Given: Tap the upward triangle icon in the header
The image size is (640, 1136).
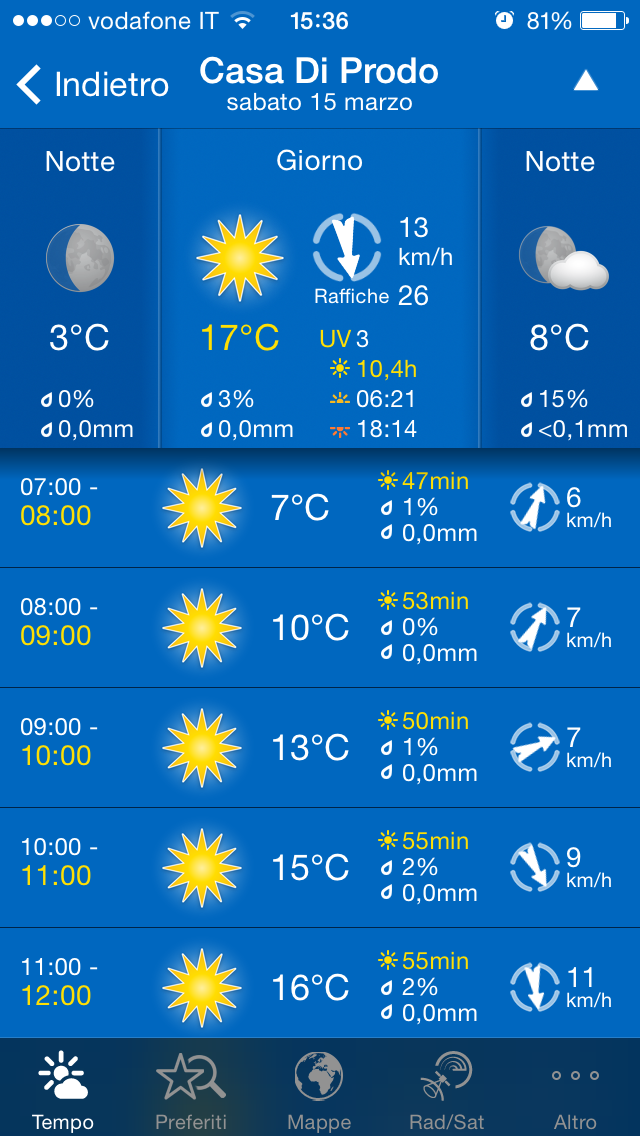Looking at the screenshot, I should point(585,82).
